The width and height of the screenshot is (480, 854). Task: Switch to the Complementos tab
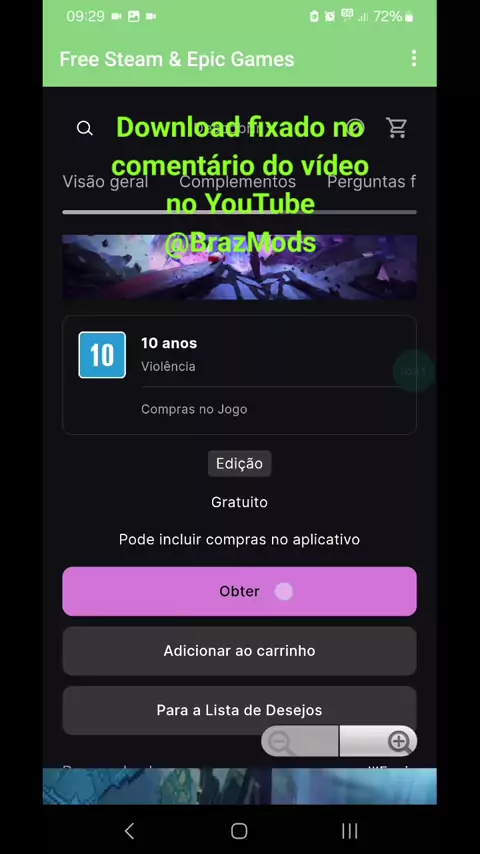tap(238, 181)
